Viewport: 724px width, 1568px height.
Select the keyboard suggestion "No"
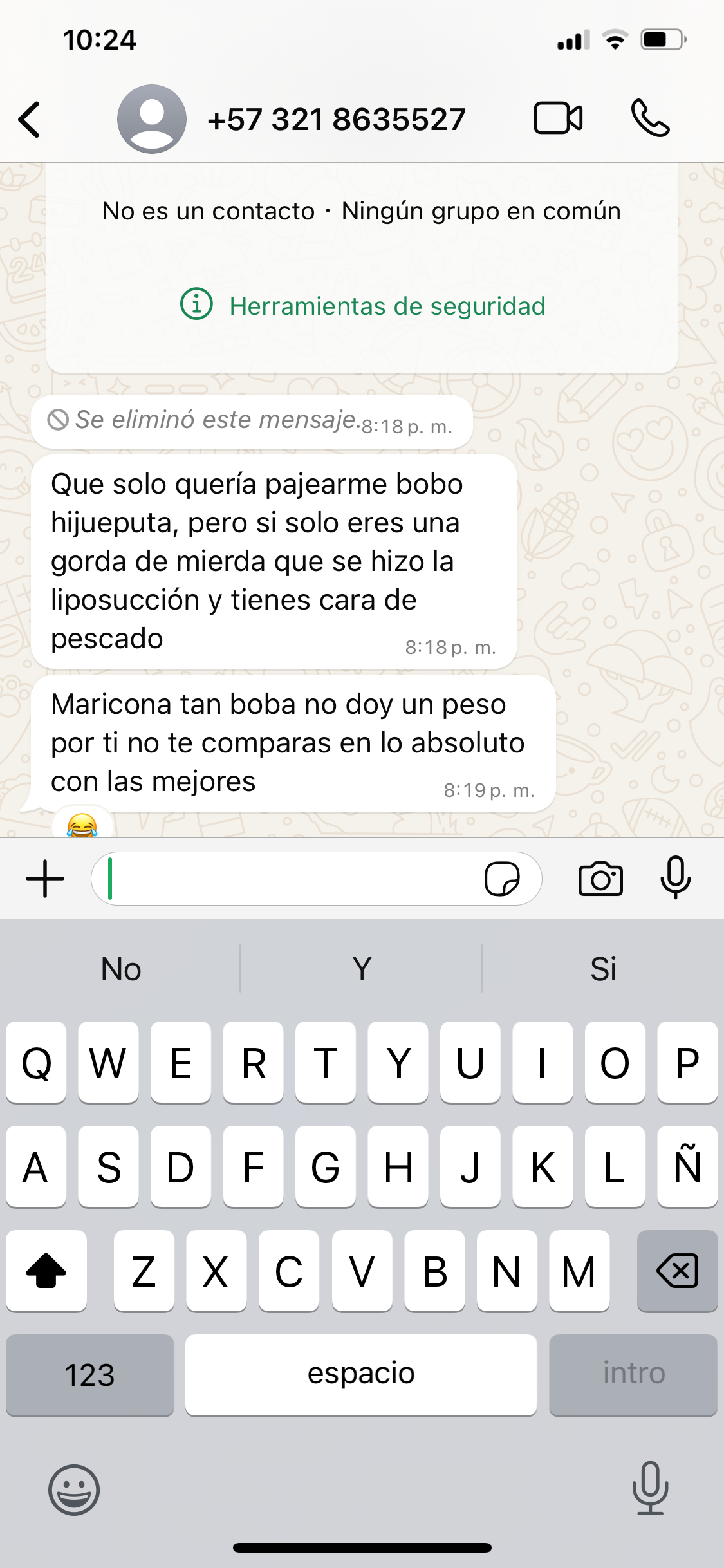121,969
